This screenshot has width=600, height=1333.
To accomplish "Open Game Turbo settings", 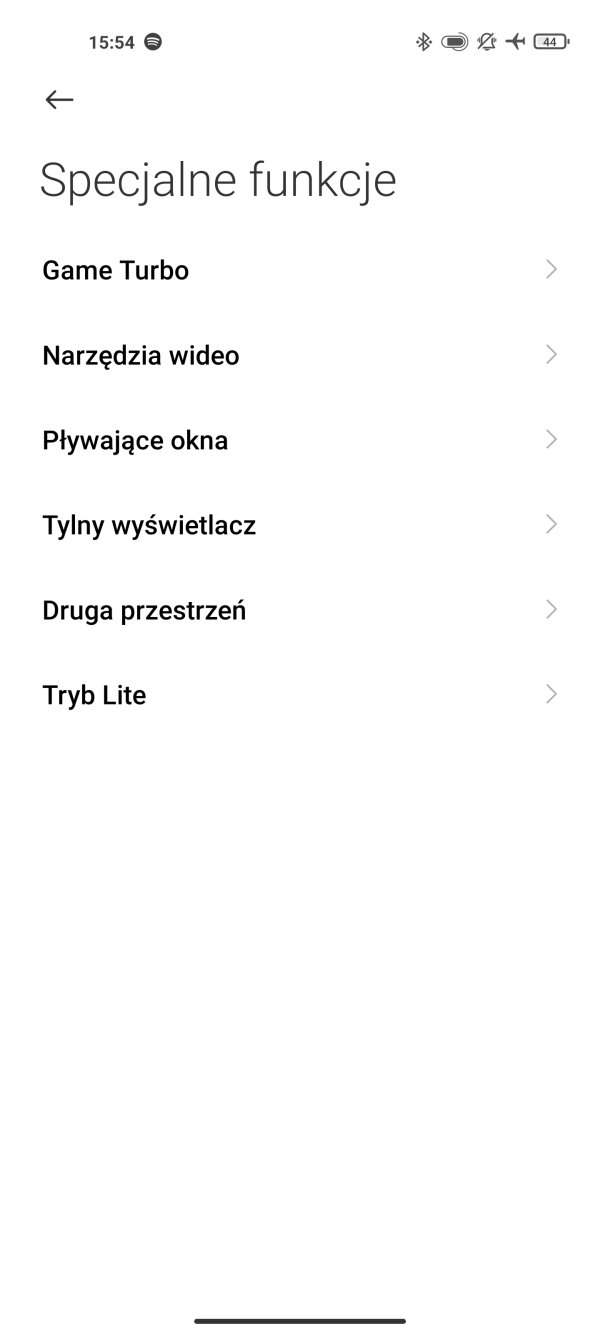I will (x=300, y=270).
